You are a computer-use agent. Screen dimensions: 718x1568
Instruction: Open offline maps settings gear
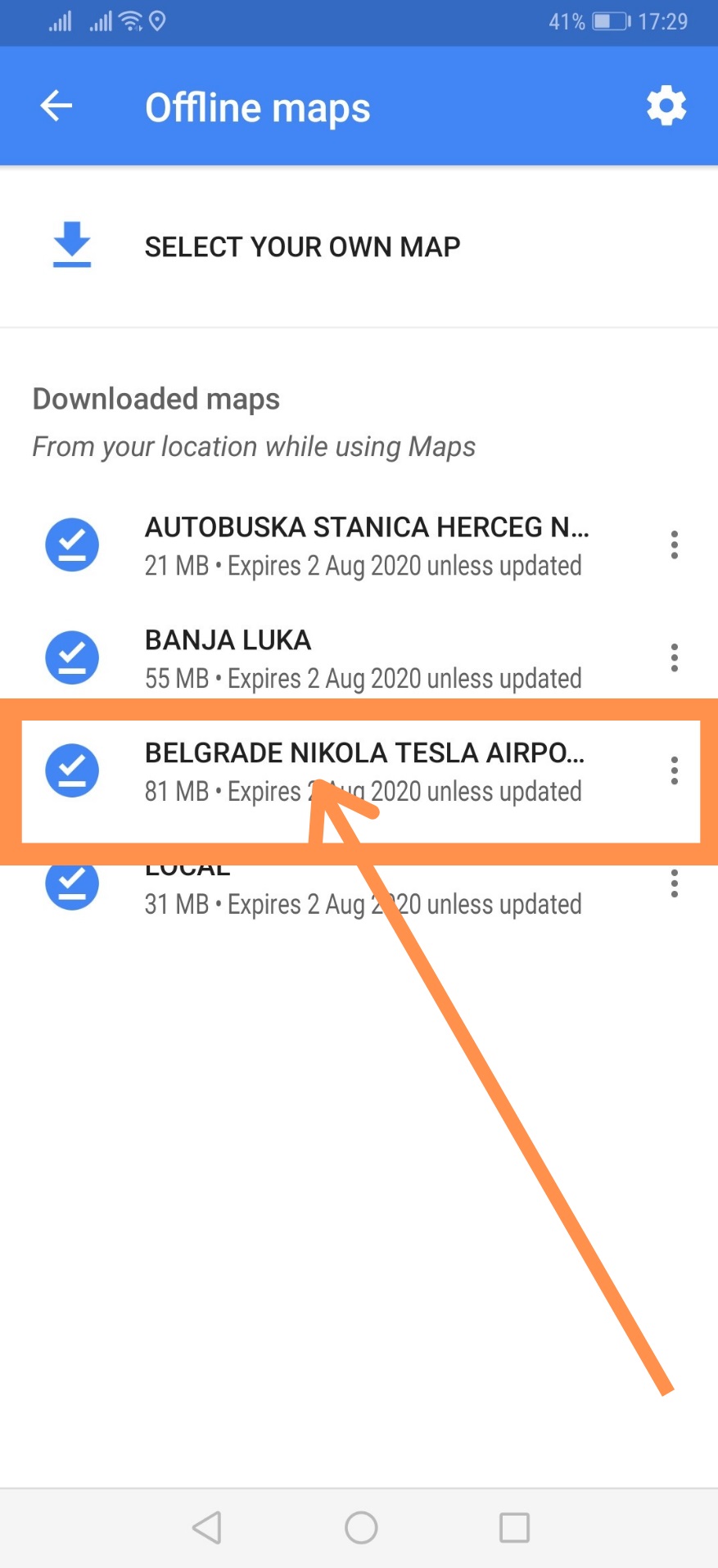666,106
